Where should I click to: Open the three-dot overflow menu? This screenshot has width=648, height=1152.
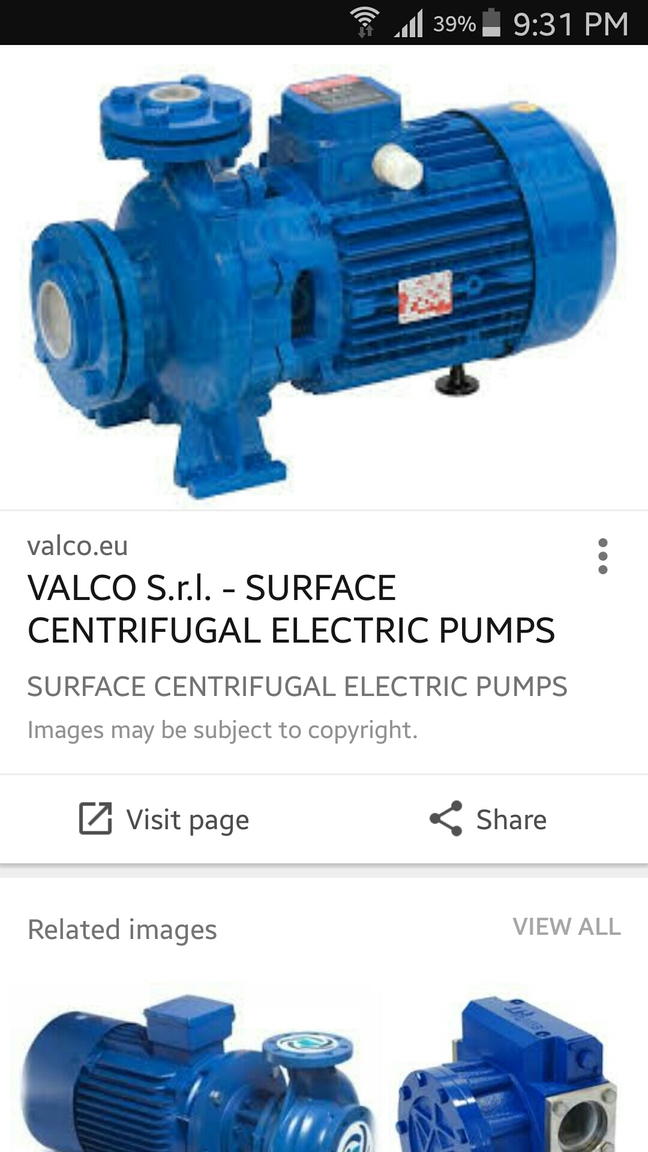[x=602, y=556]
